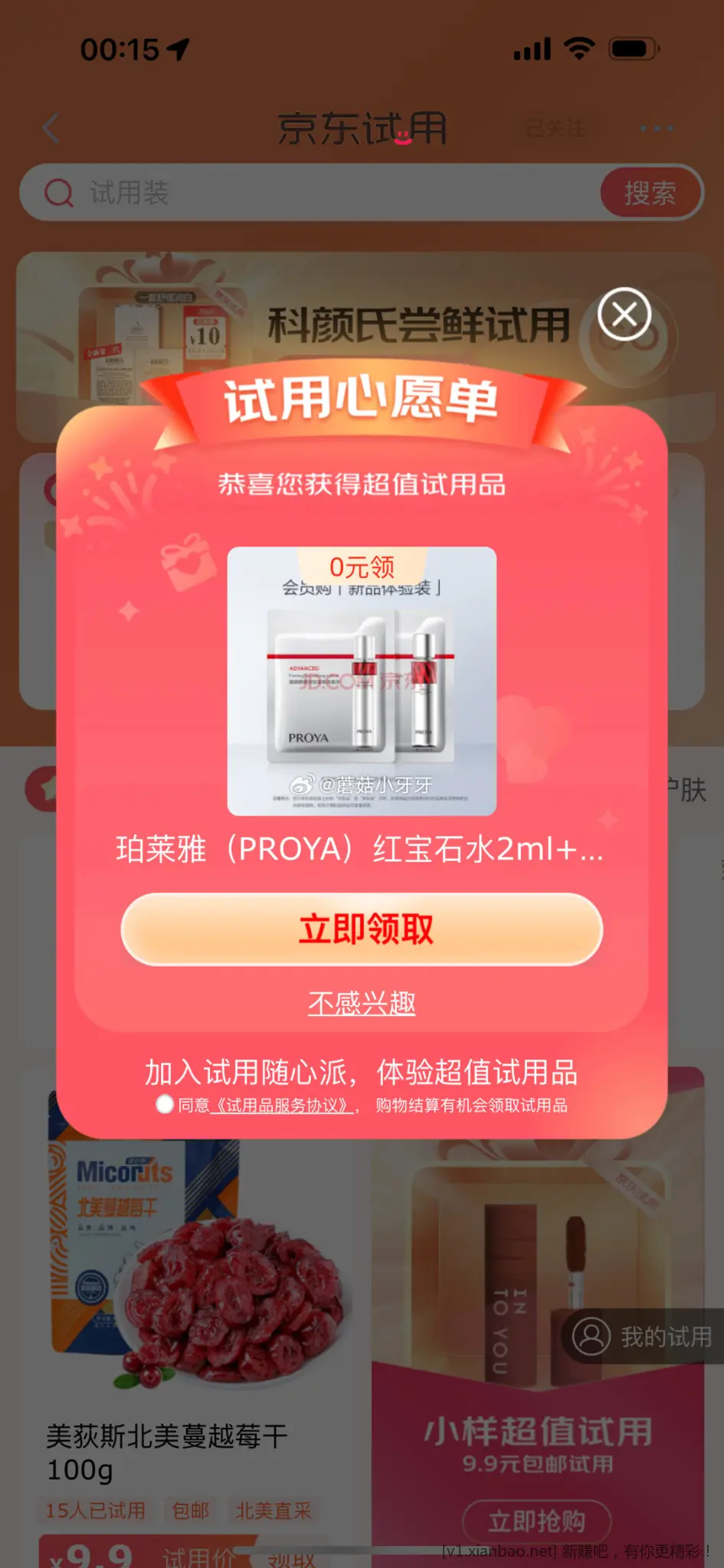Open the 《试用品服务协议》 link
Image resolution: width=724 pixels, height=1568 pixels.
281,1106
